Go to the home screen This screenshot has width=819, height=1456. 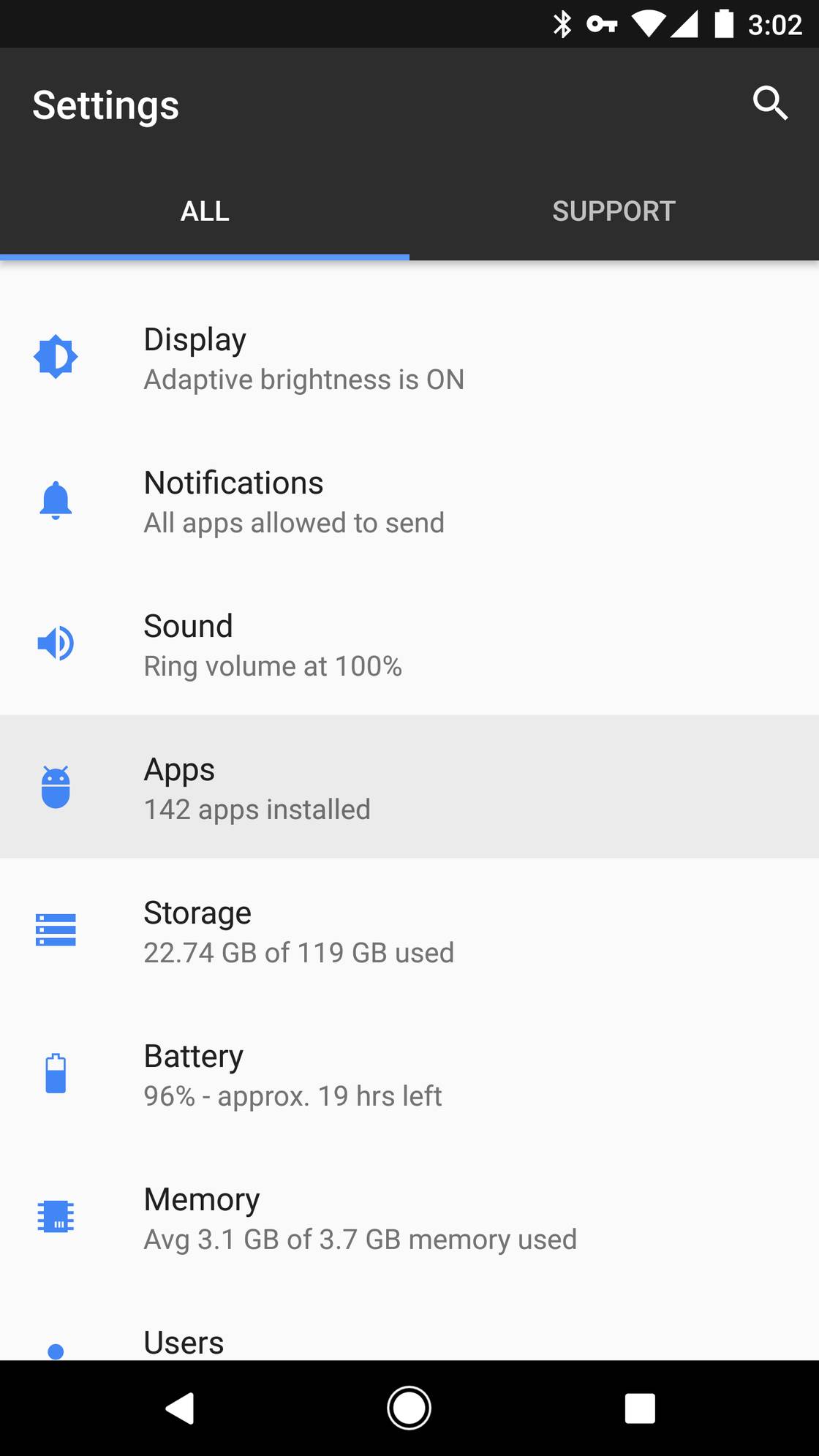pos(409,1408)
